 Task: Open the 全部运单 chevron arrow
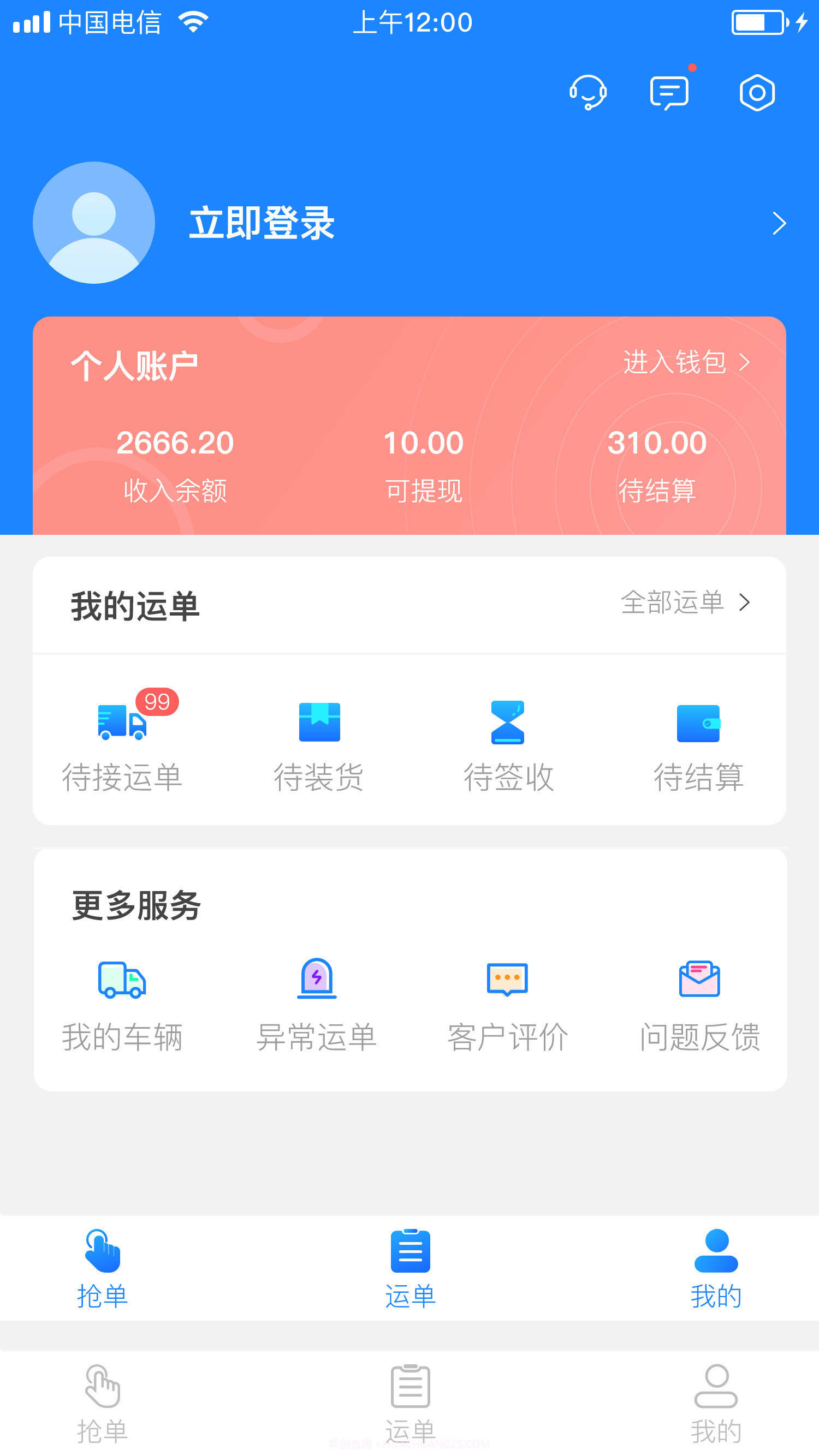[745, 603]
